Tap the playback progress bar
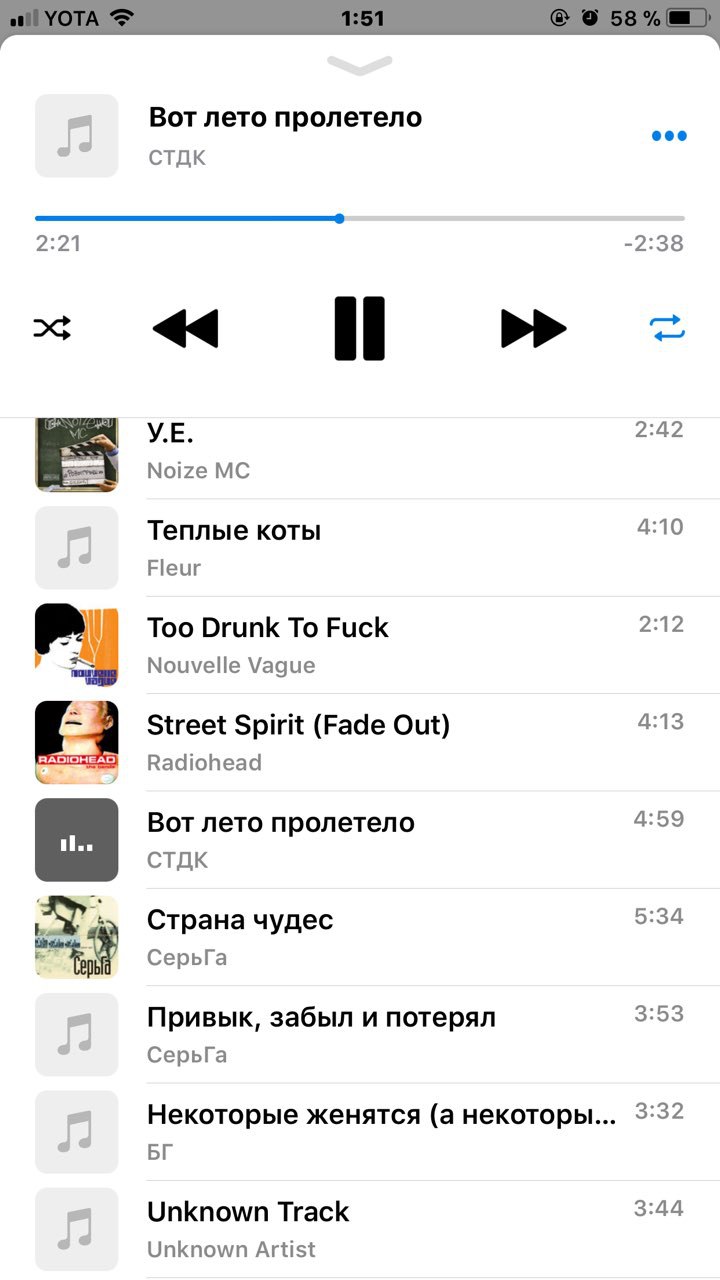The image size is (720, 1280). (x=360, y=218)
